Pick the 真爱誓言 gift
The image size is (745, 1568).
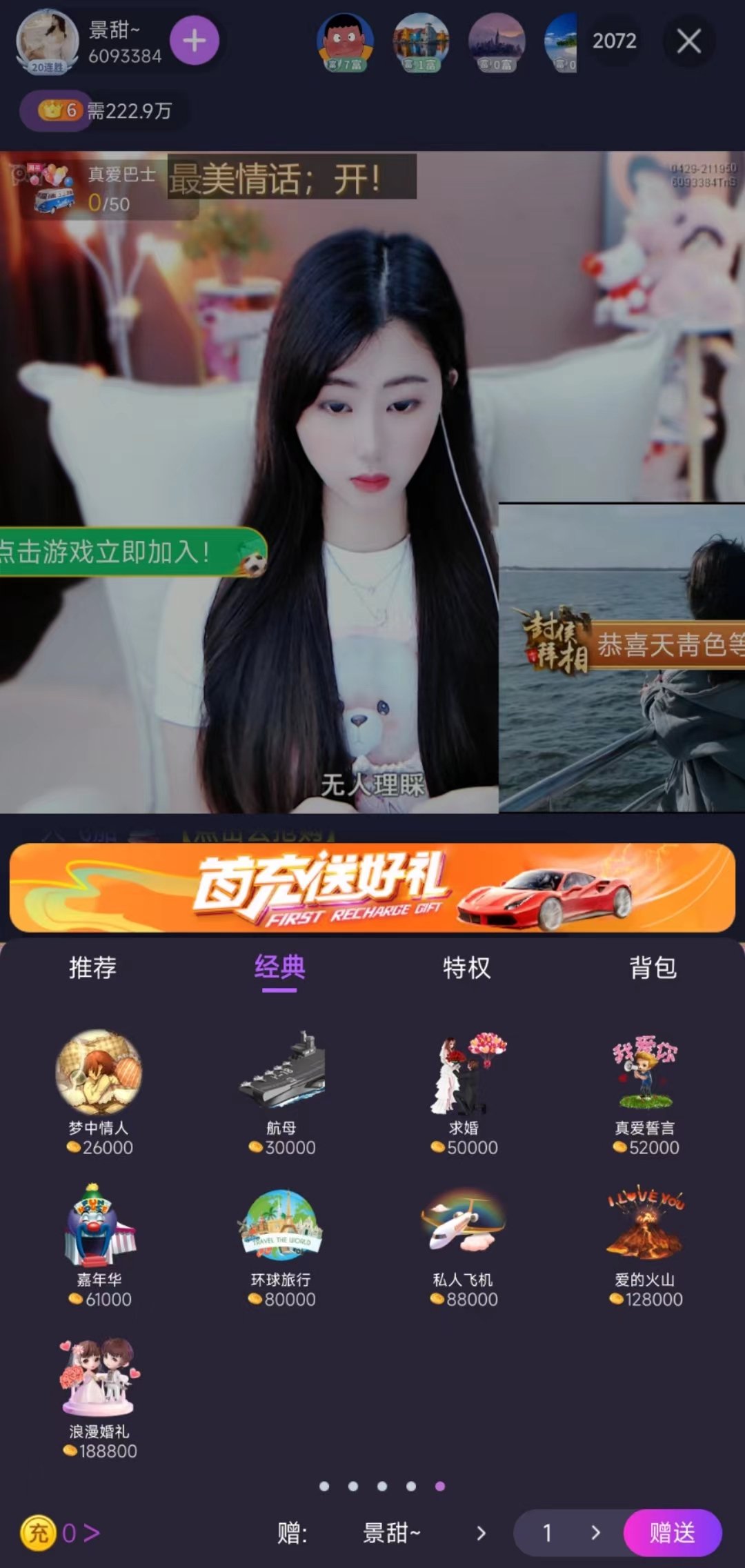[x=645, y=1090]
